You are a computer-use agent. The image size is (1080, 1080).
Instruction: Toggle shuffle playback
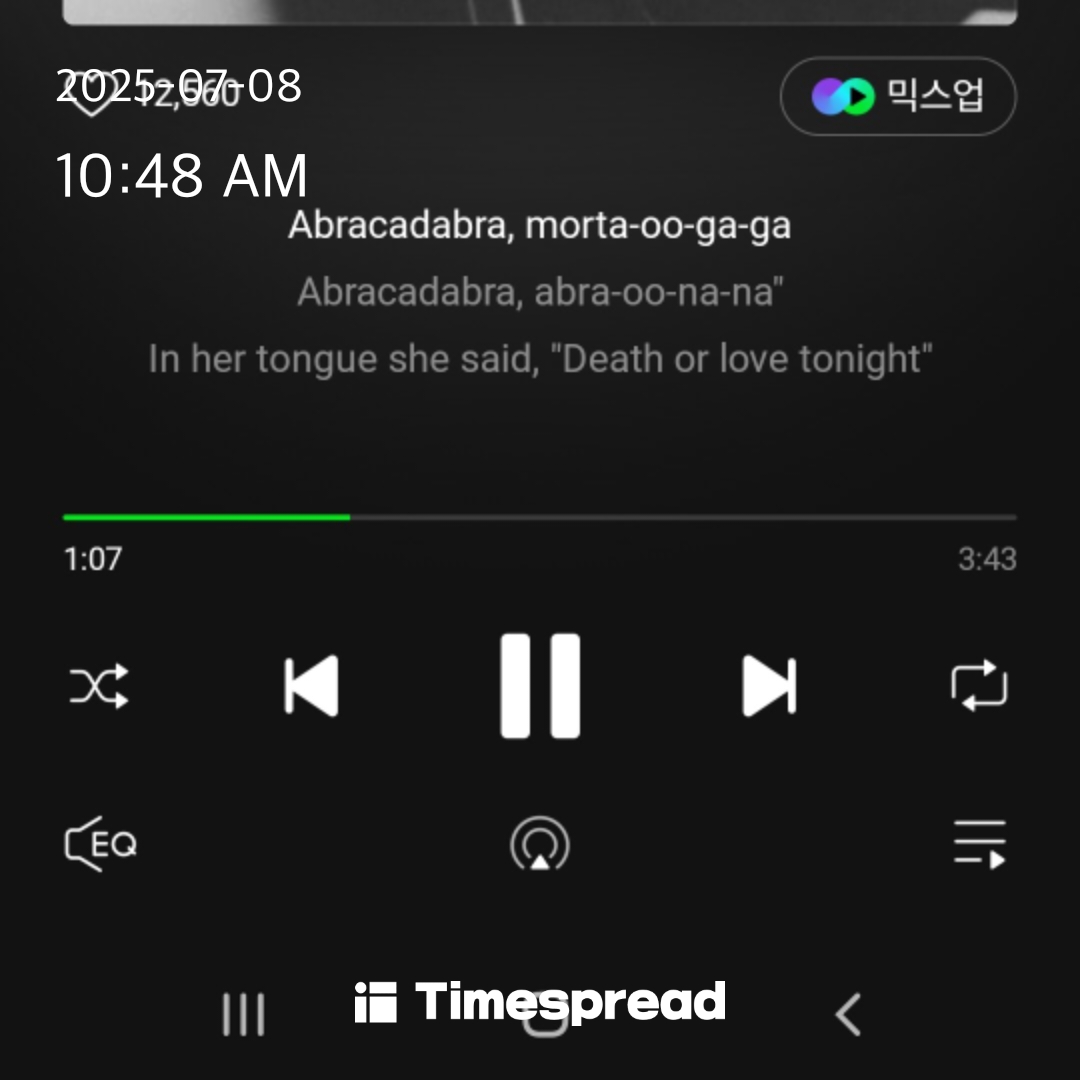click(x=98, y=687)
